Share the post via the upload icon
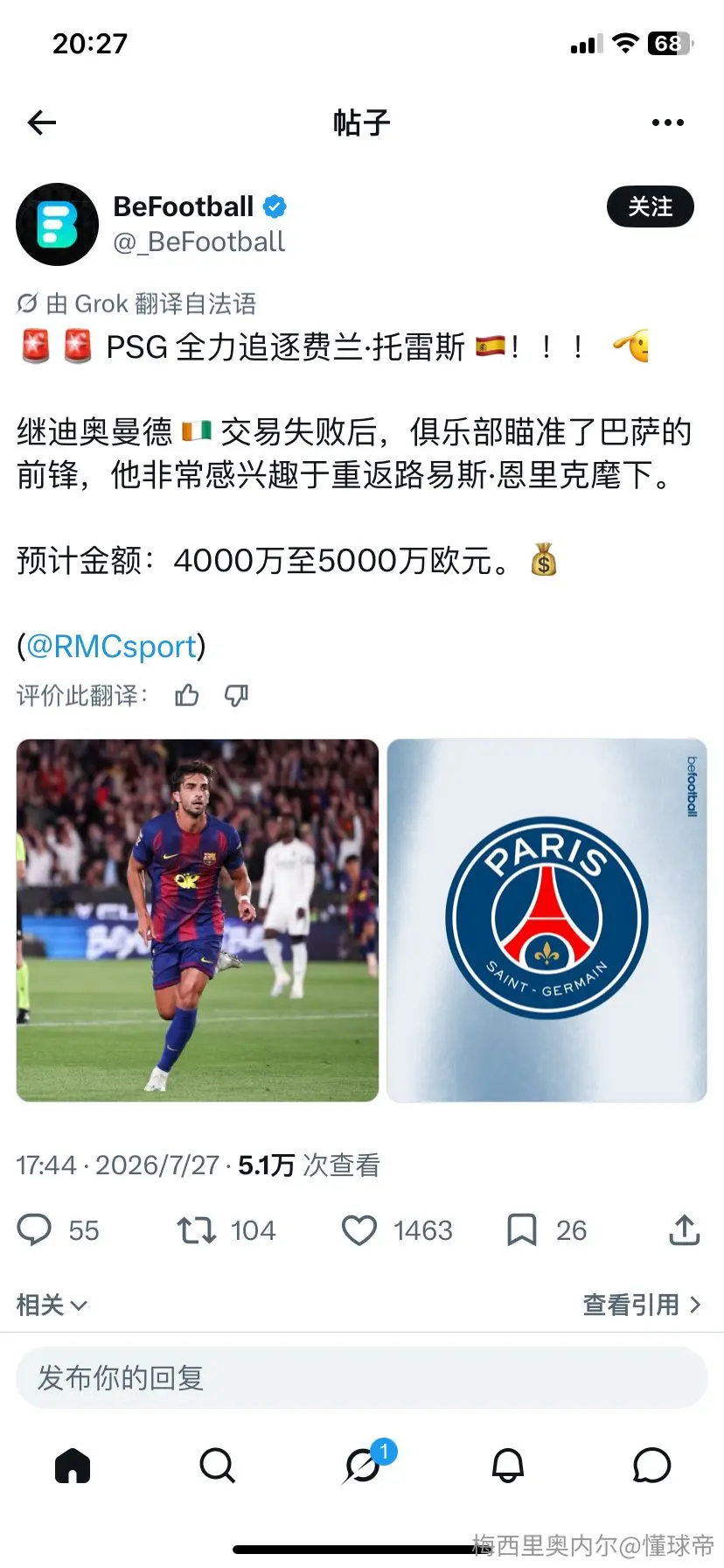Viewport: 724px width, 1568px height. tap(685, 1230)
